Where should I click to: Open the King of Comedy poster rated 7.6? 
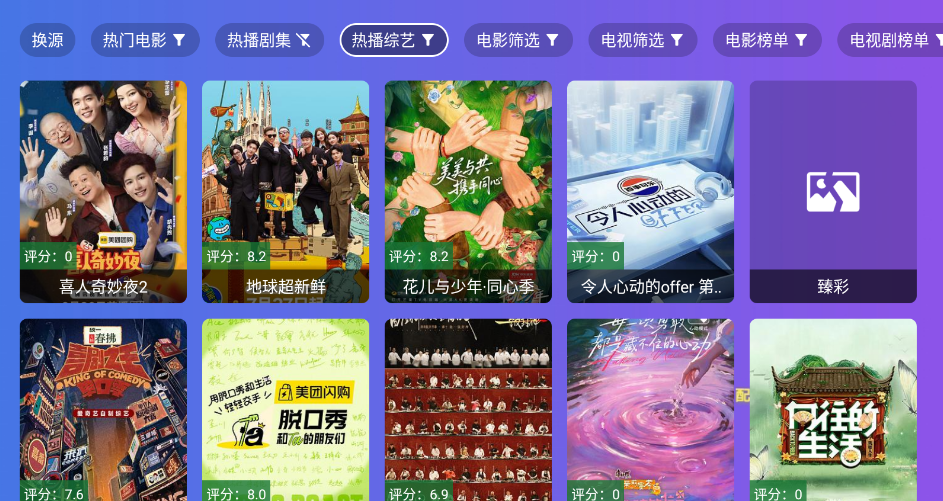103,410
